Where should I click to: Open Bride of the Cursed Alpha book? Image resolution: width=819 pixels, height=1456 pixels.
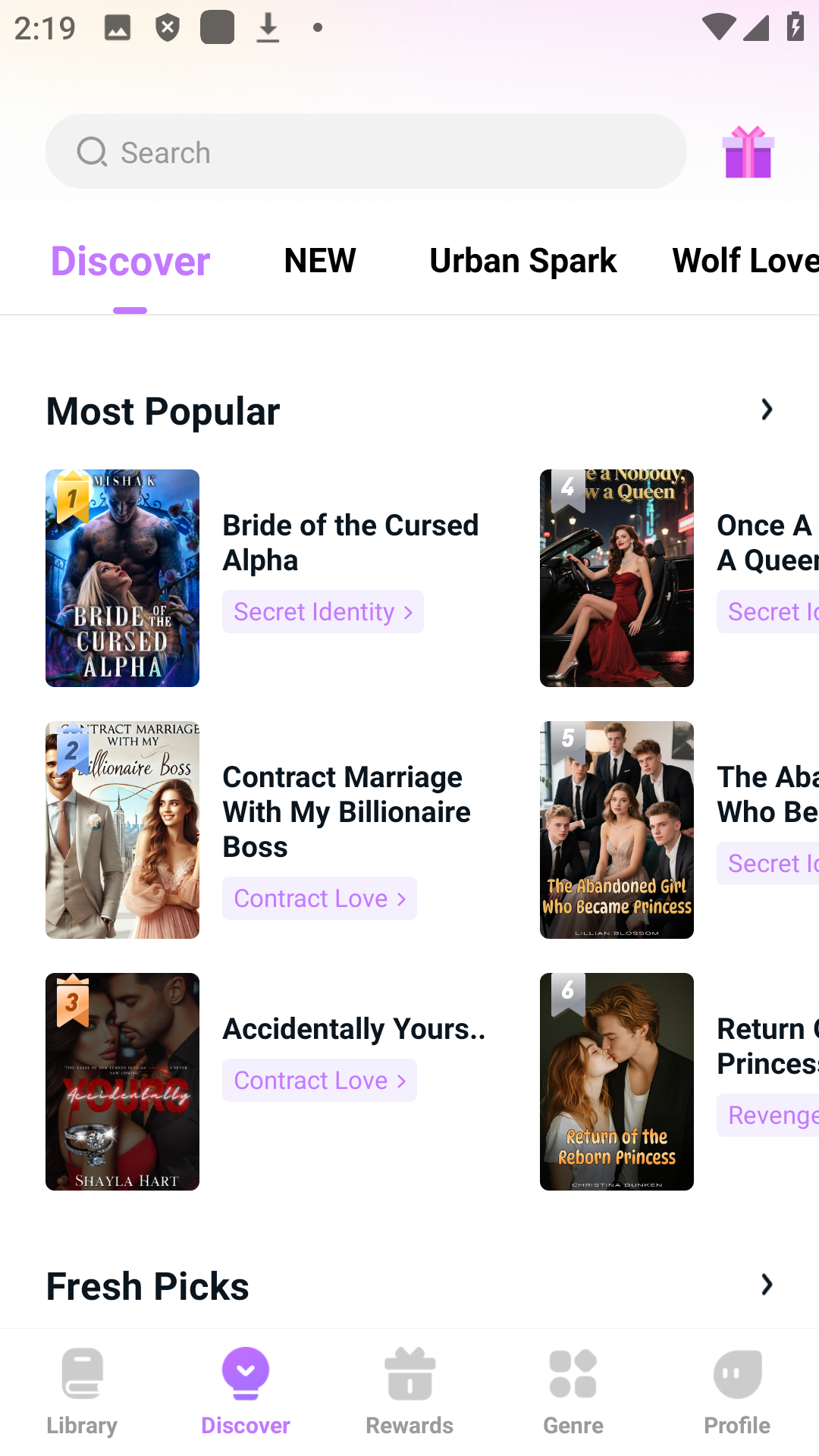122,578
